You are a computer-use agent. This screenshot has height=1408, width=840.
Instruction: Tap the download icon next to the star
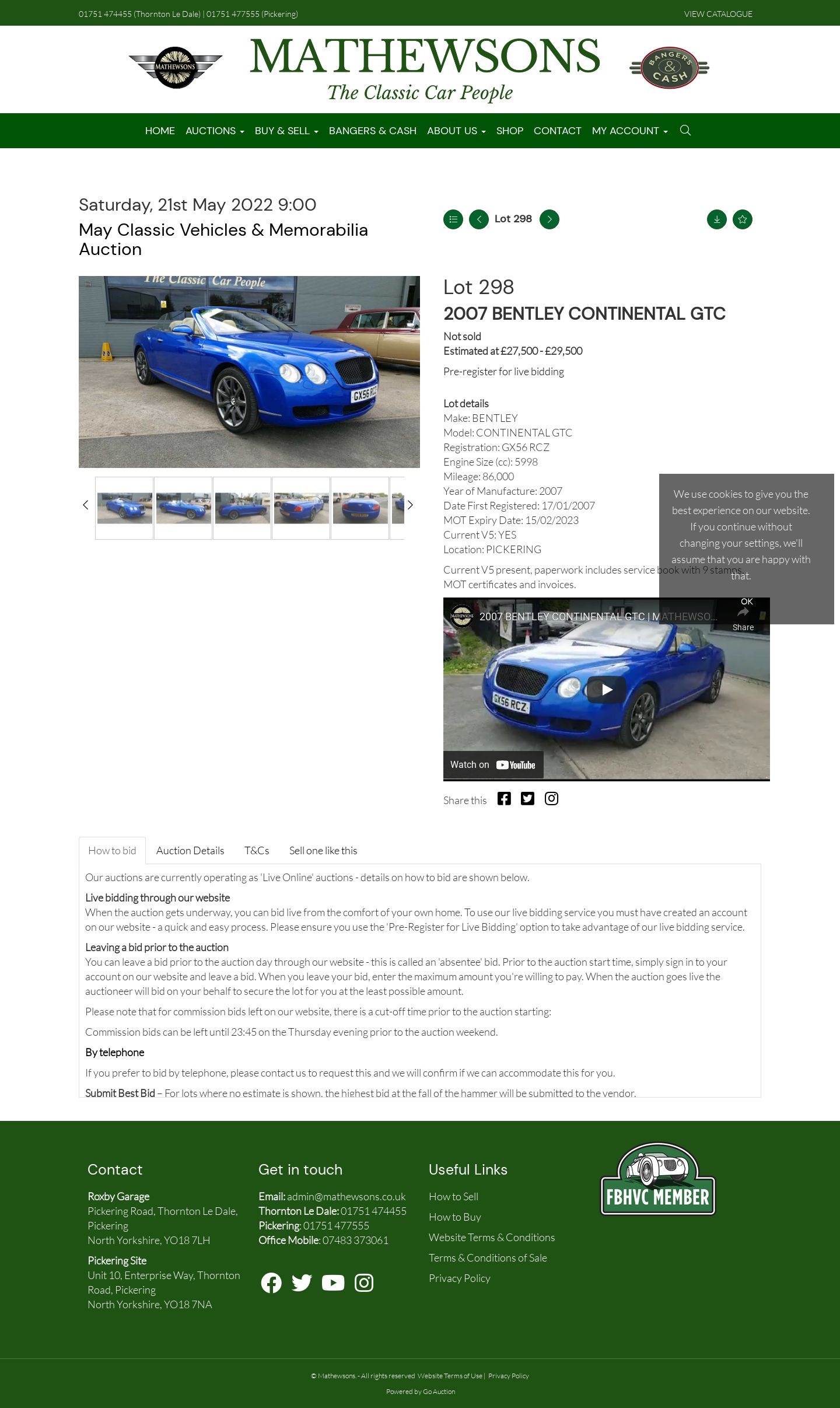[x=717, y=219]
